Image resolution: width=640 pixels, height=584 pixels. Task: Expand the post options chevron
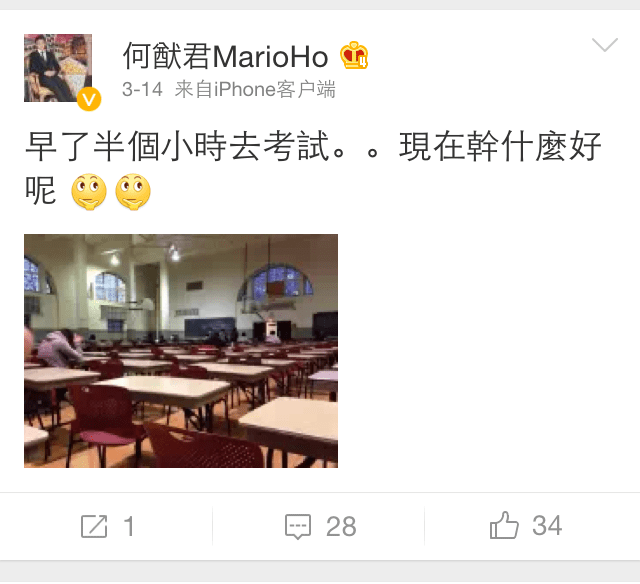click(605, 45)
